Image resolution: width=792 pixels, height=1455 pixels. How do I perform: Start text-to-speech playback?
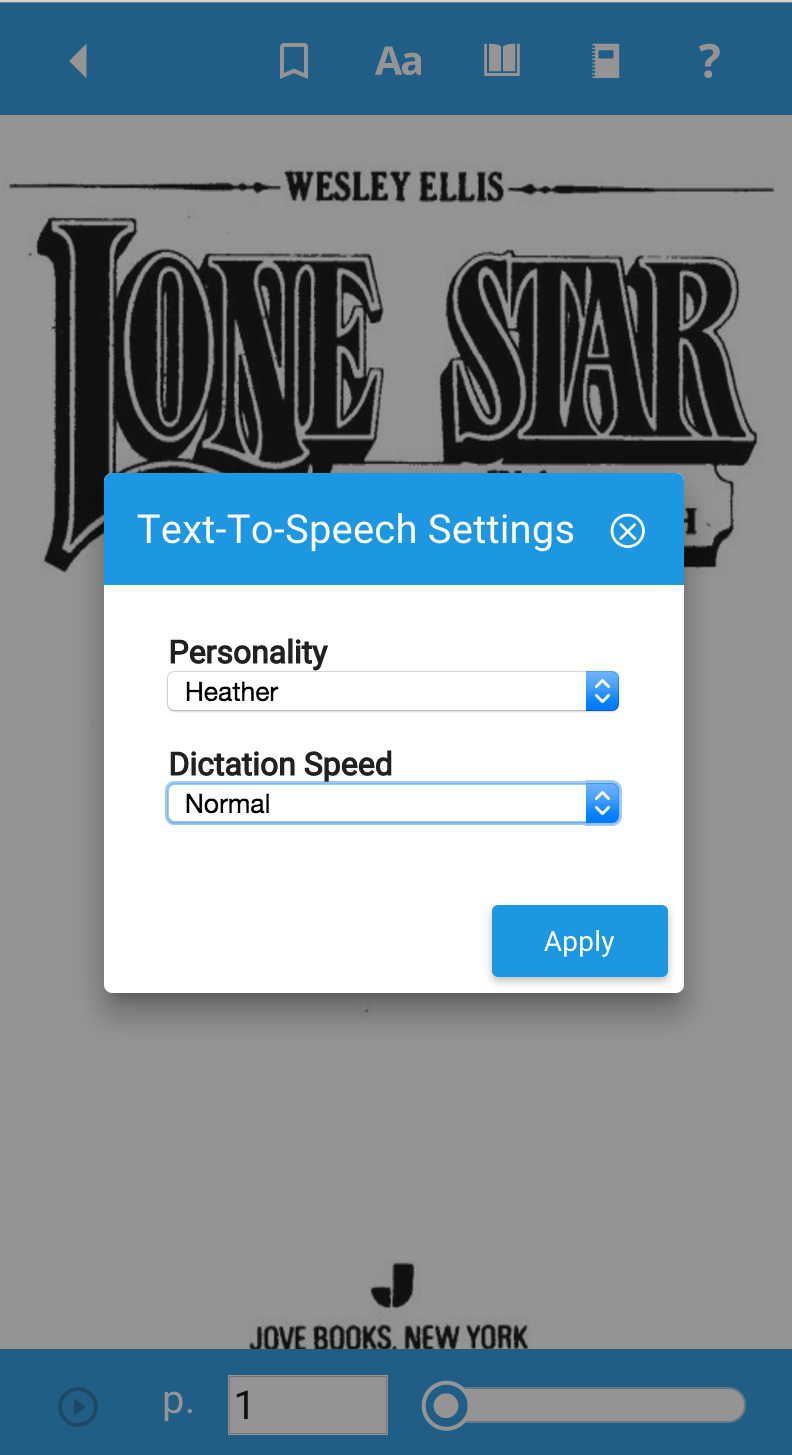pyautogui.click(x=78, y=1406)
